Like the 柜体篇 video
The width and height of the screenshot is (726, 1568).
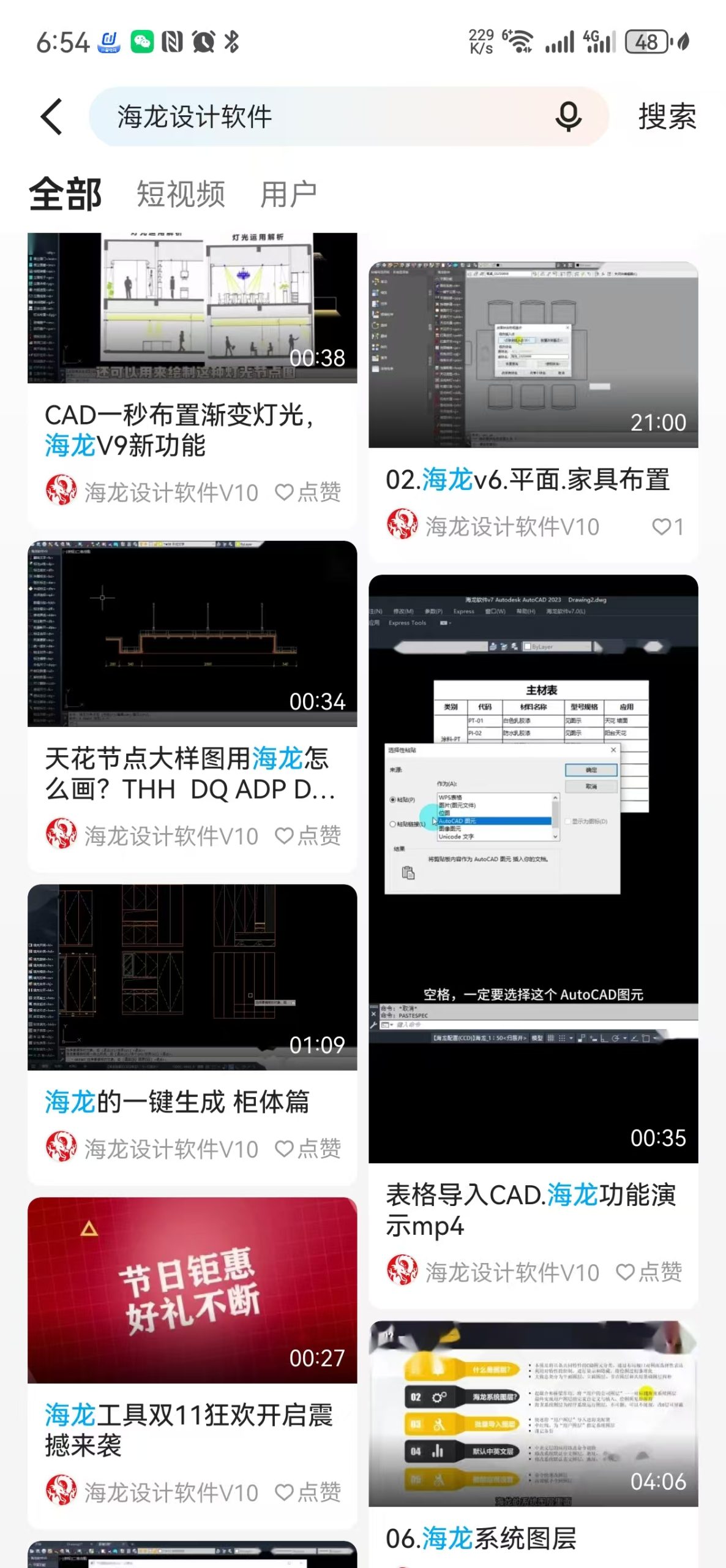click(308, 1148)
